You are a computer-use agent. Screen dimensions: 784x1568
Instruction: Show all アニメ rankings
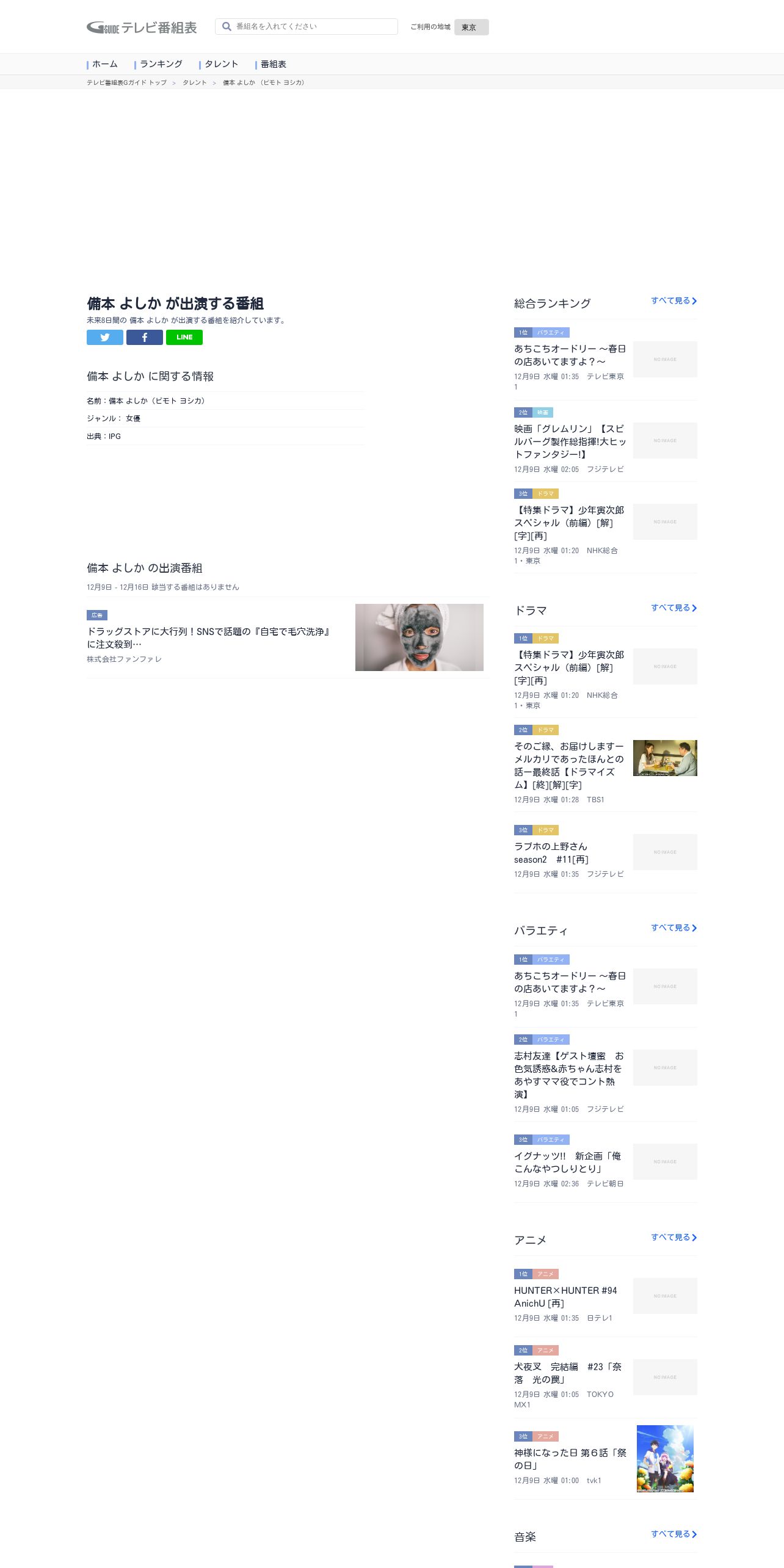[673, 1238]
